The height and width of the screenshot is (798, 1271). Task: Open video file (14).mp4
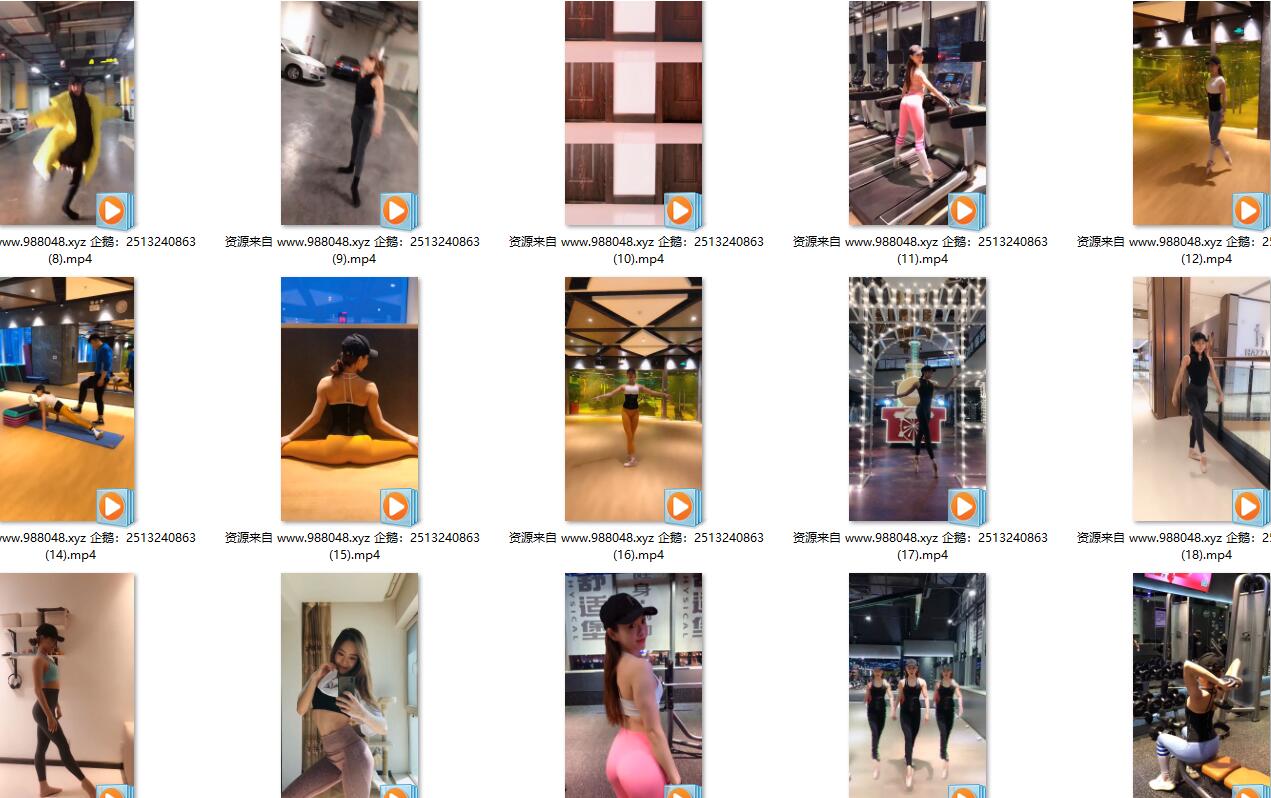click(66, 399)
